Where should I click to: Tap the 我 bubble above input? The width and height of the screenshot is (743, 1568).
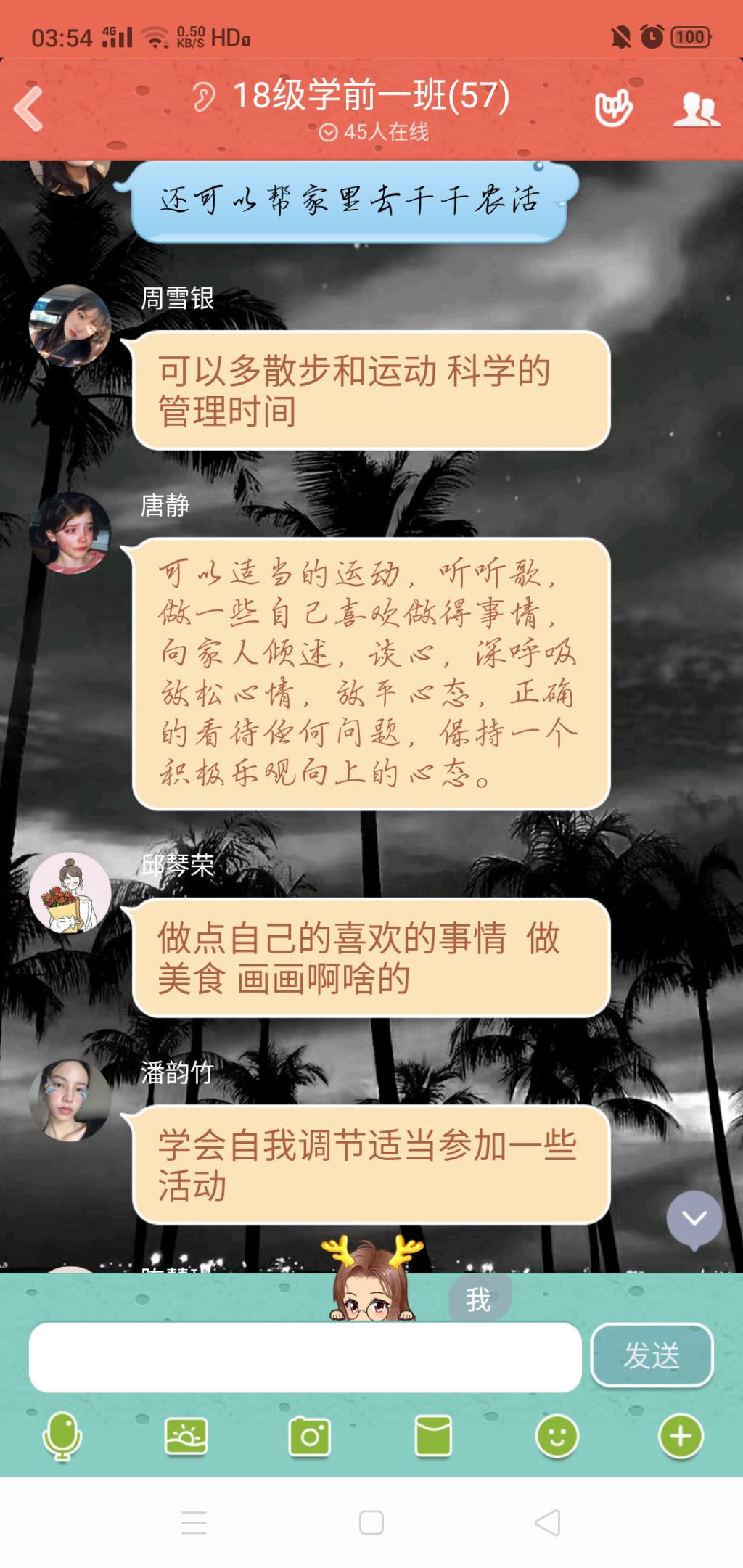pyautogui.click(x=479, y=1300)
